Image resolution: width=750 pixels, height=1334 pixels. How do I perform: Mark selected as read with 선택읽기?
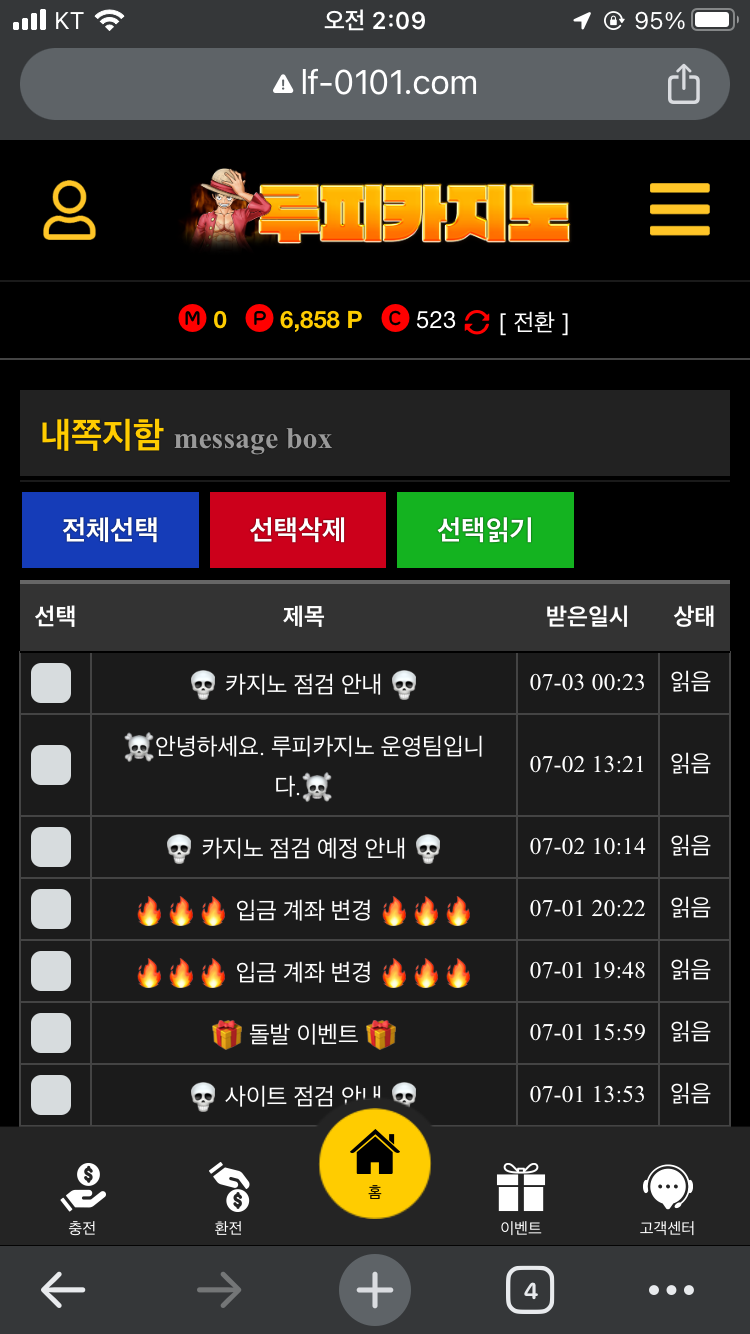coord(485,530)
